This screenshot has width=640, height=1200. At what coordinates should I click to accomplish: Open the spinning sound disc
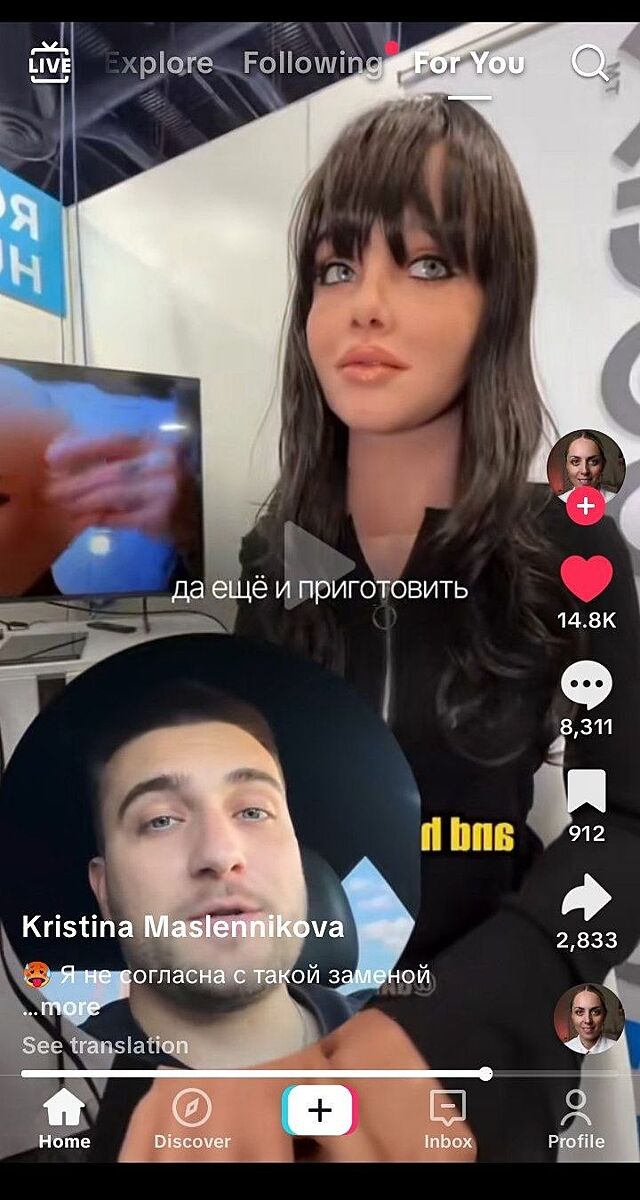[588, 1018]
